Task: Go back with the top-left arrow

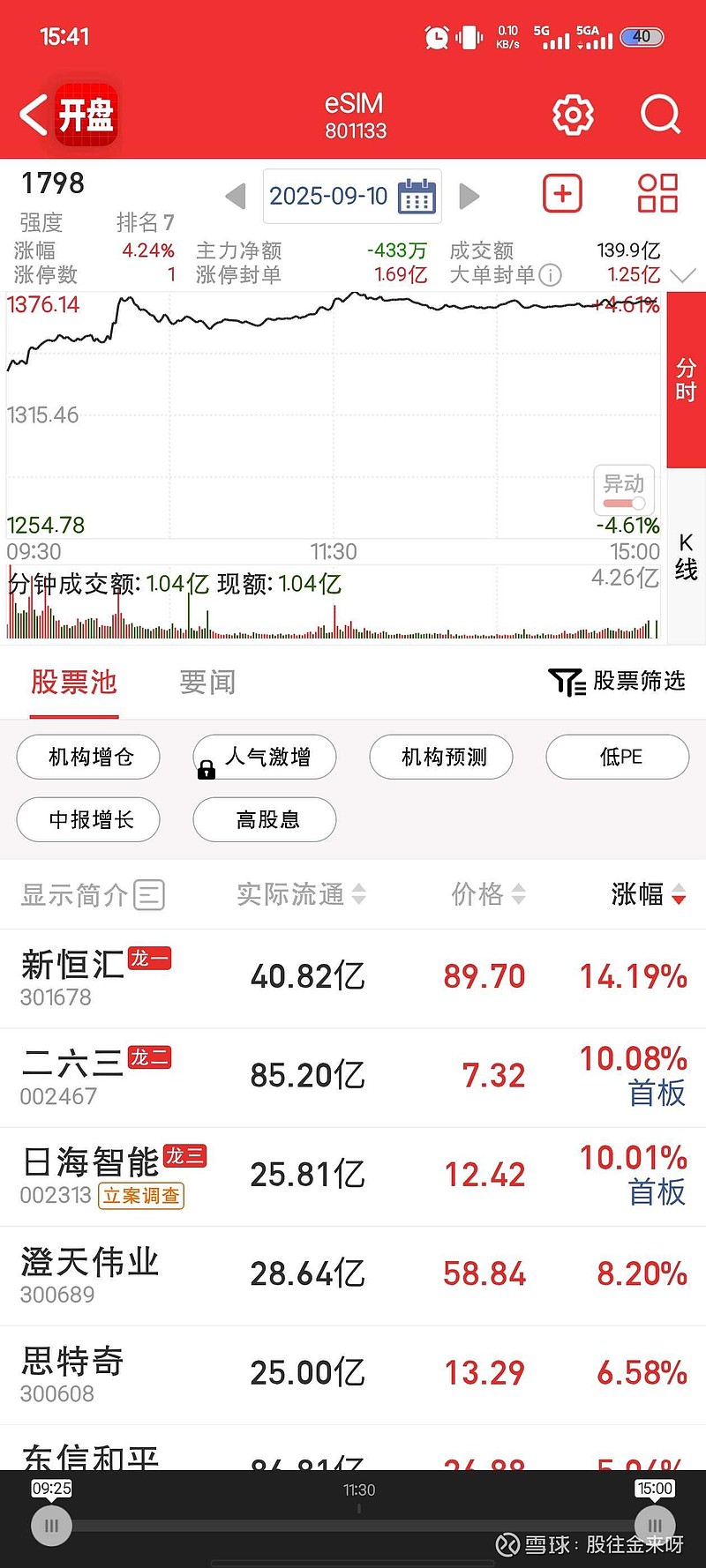Action: [34, 115]
